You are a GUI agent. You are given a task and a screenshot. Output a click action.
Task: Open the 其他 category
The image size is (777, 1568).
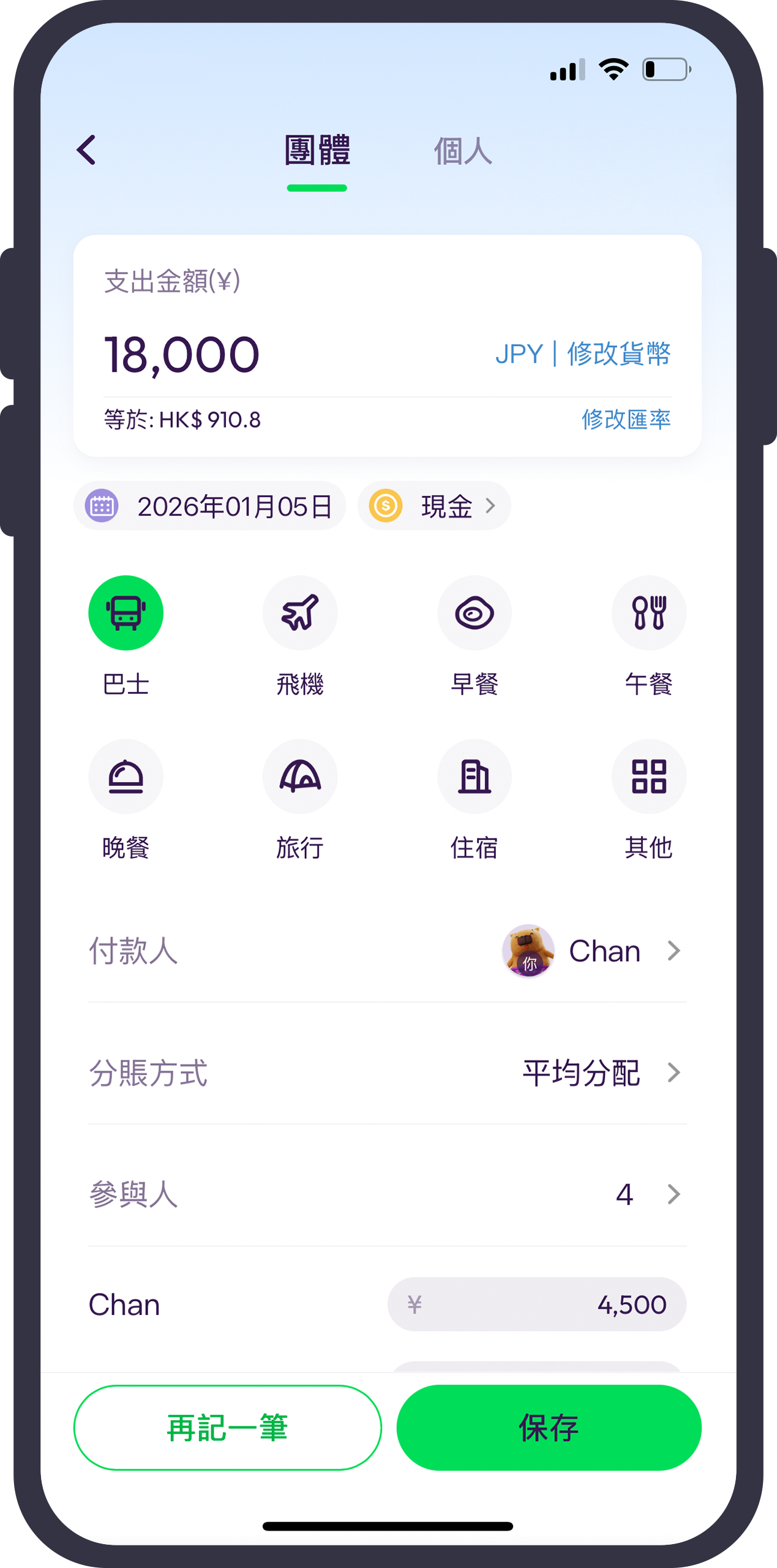click(648, 777)
